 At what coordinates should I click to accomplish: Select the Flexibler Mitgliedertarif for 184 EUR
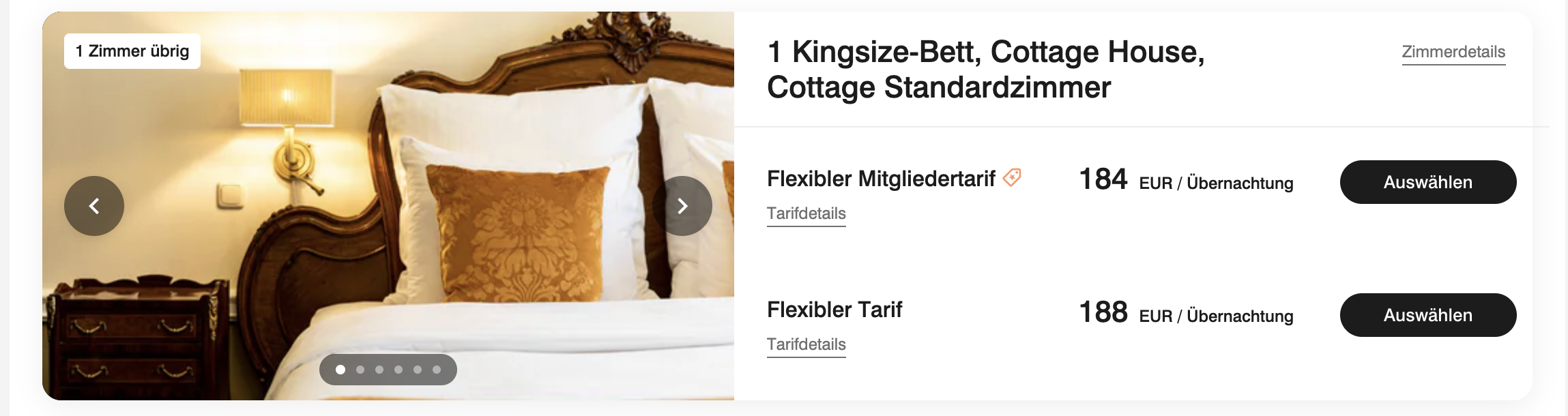pos(1427,182)
